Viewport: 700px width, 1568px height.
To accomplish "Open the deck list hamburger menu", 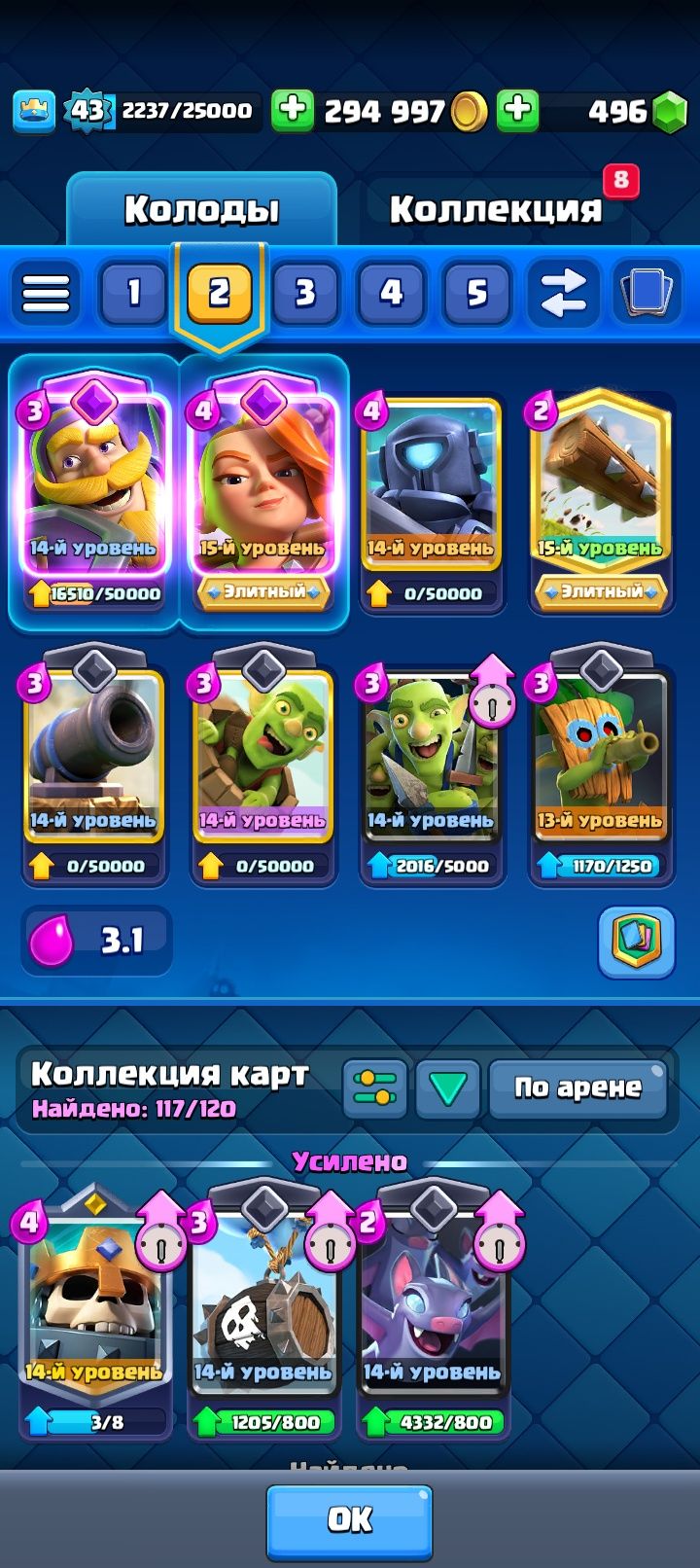I will pos(46,292).
